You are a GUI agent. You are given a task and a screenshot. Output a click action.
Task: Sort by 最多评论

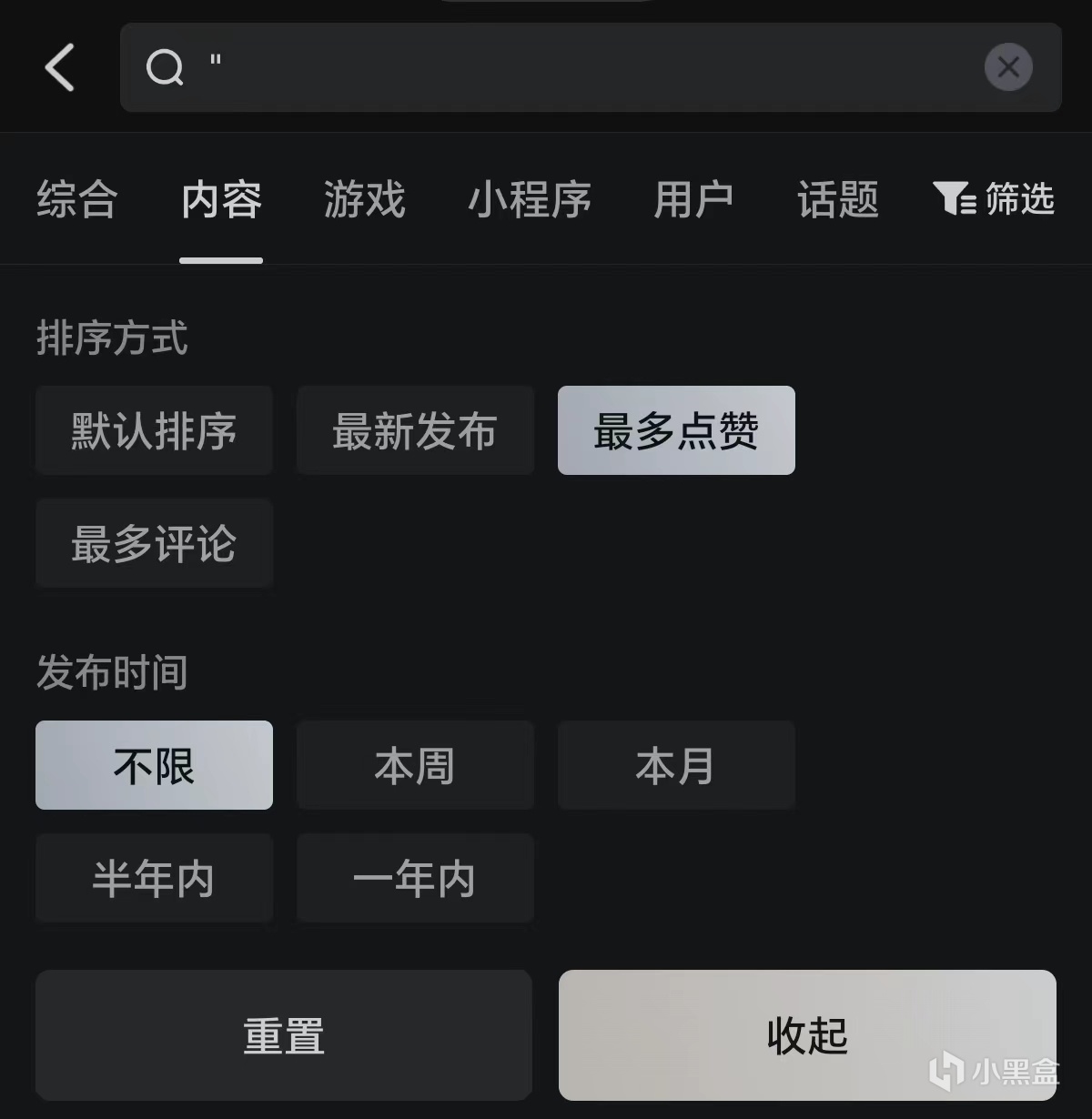(154, 543)
